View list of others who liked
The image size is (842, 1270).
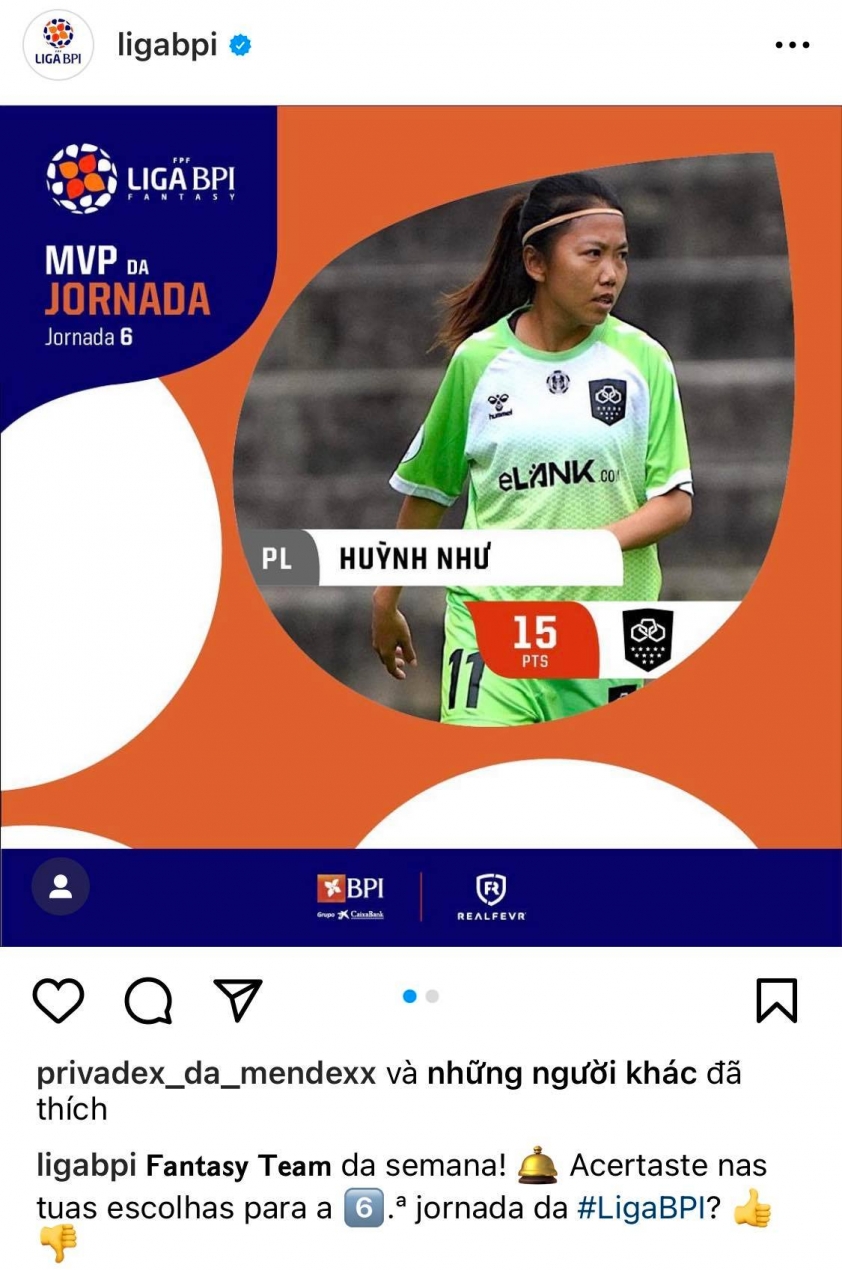pos(561,1074)
